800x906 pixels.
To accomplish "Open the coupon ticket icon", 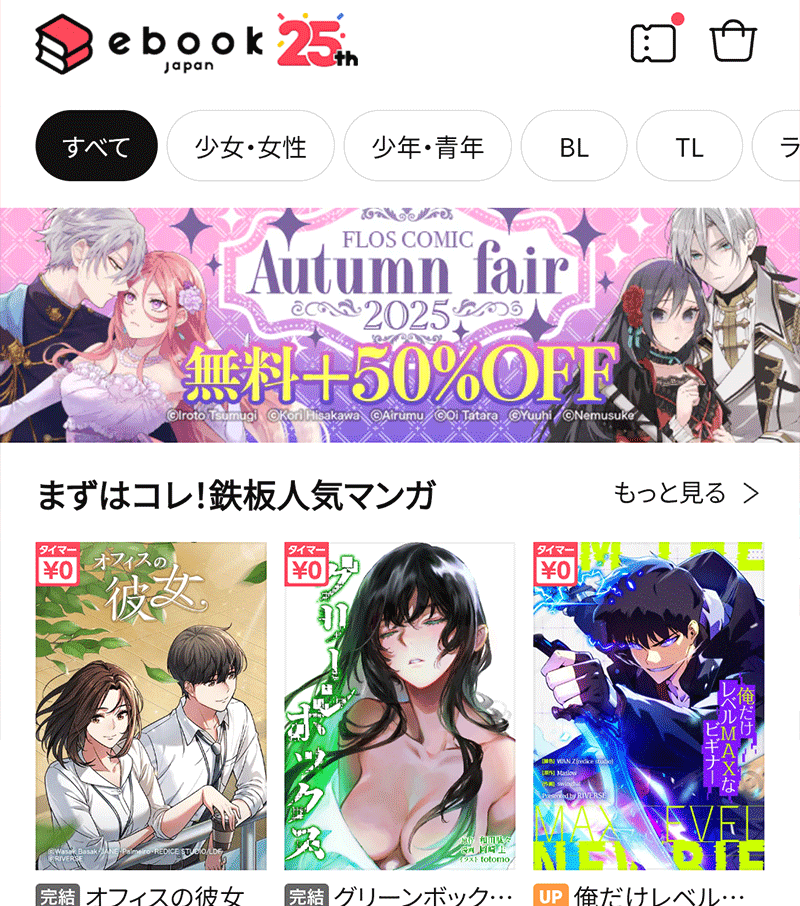I will coord(653,43).
